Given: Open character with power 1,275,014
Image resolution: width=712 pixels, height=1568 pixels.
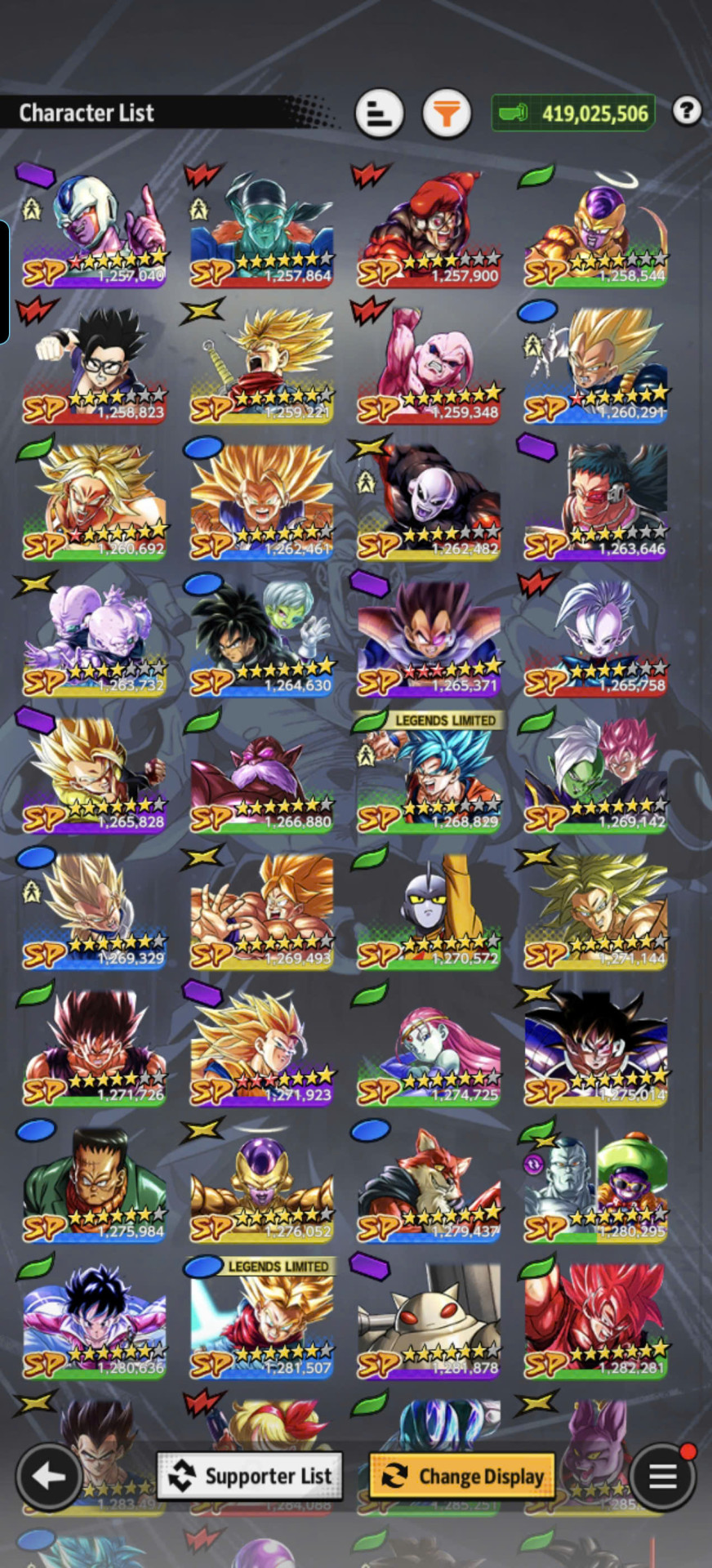Looking at the screenshot, I should click(x=595, y=1048).
